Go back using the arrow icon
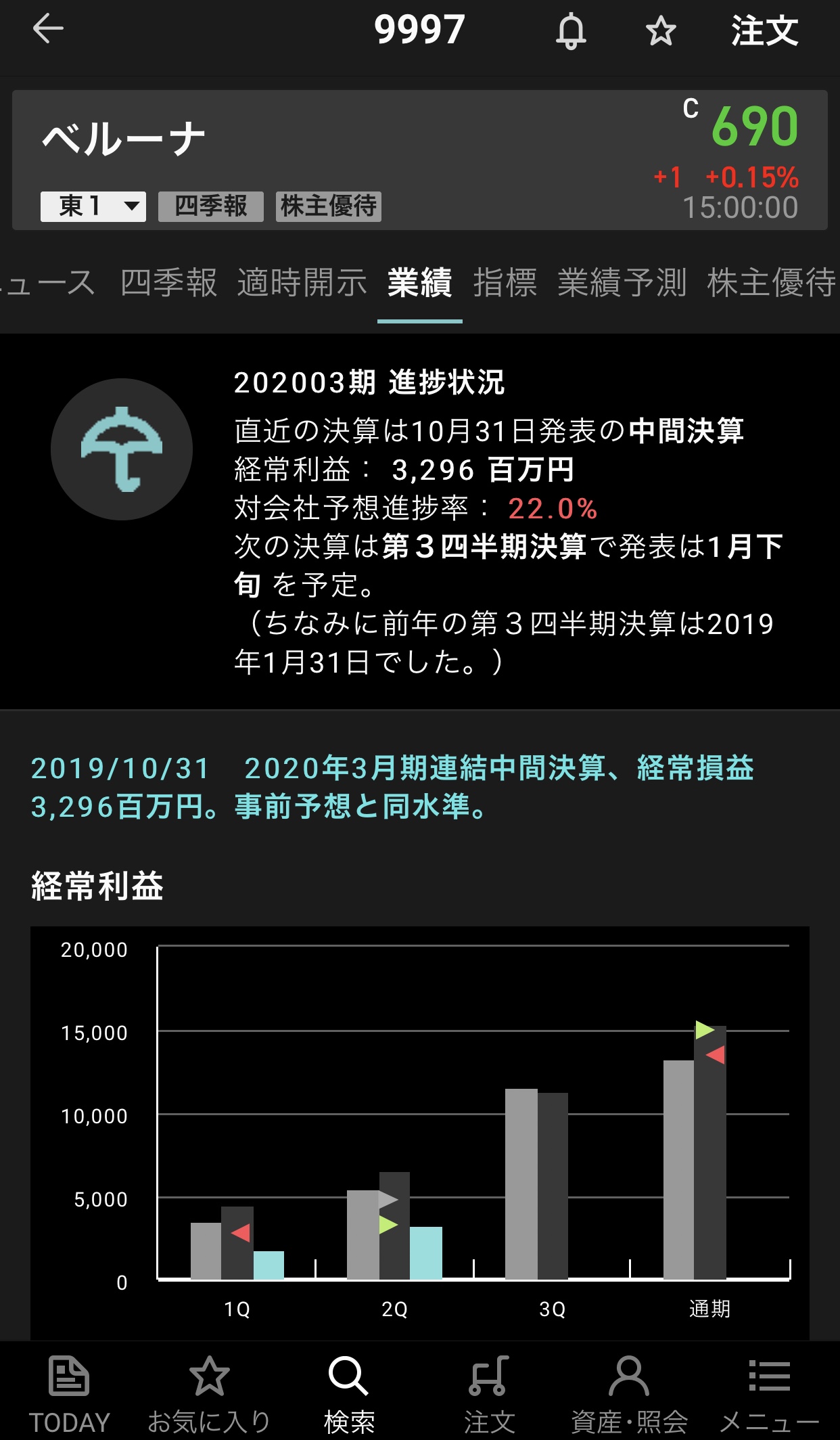Viewport: 840px width, 1440px height. click(47, 30)
